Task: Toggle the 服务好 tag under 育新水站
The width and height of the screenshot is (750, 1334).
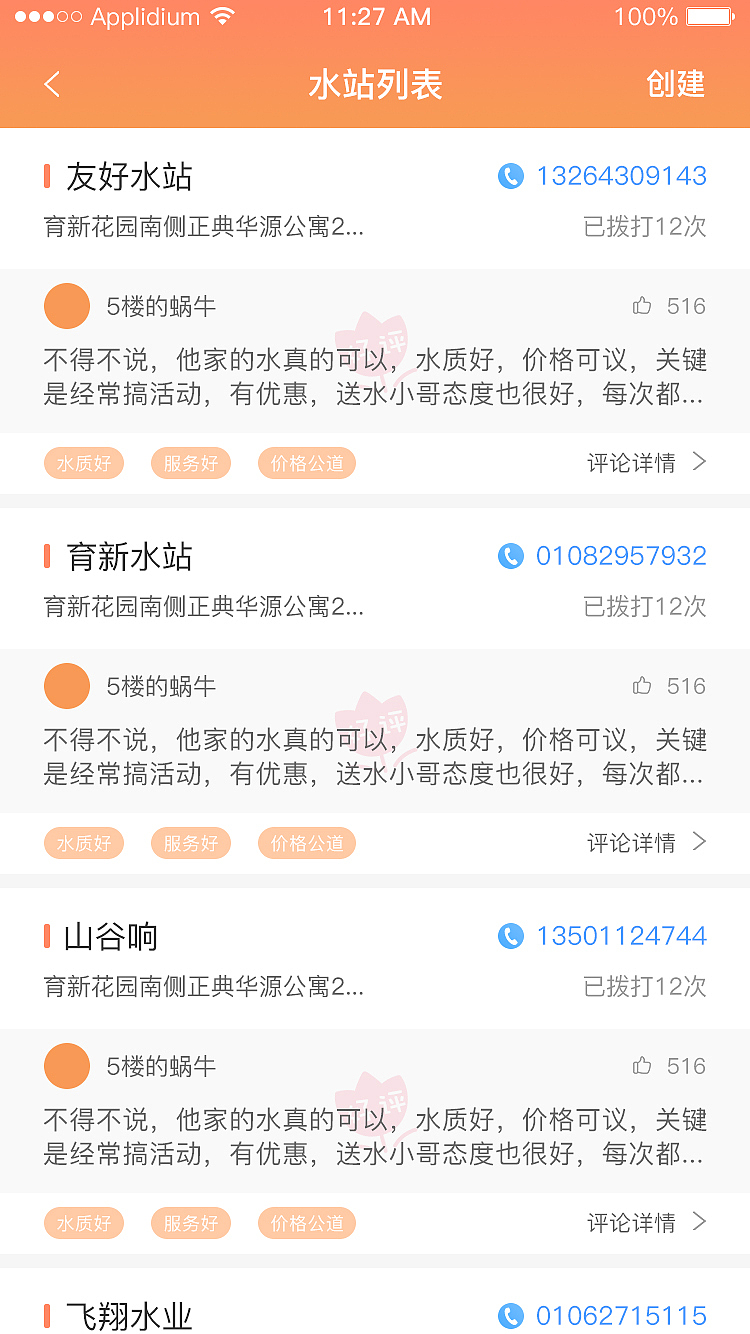Action: click(190, 843)
